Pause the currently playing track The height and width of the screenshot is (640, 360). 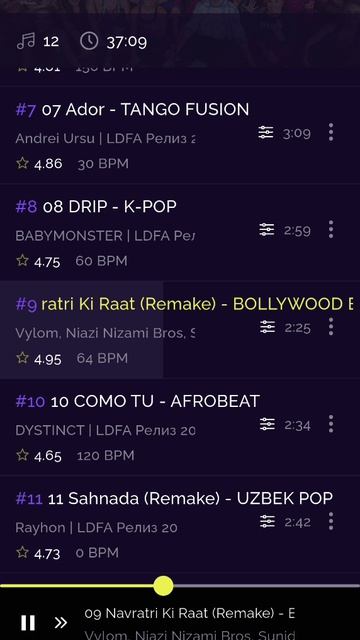pos(28,623)
